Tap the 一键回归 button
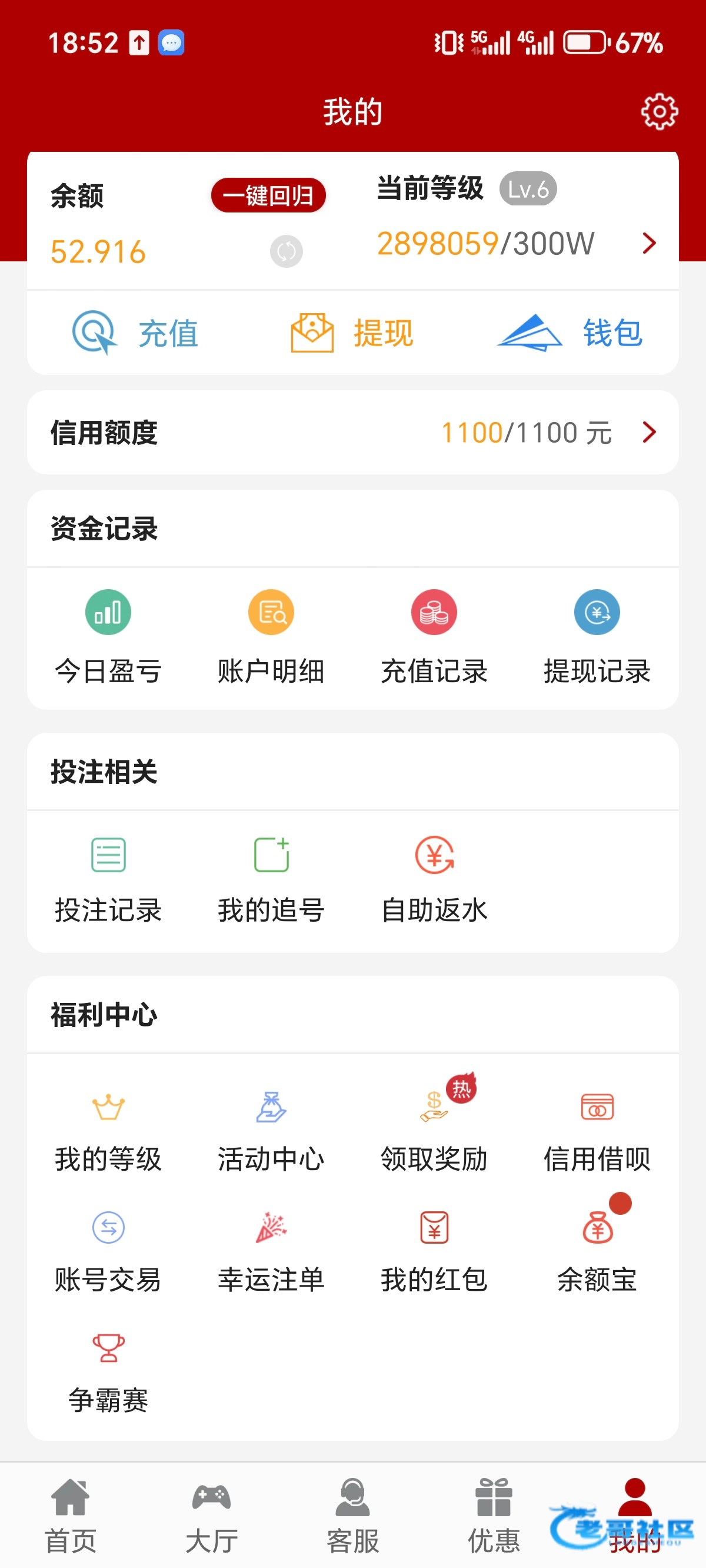Image resolution: width=706 pixels, height=1568 pixels. (x=268, y=195)
